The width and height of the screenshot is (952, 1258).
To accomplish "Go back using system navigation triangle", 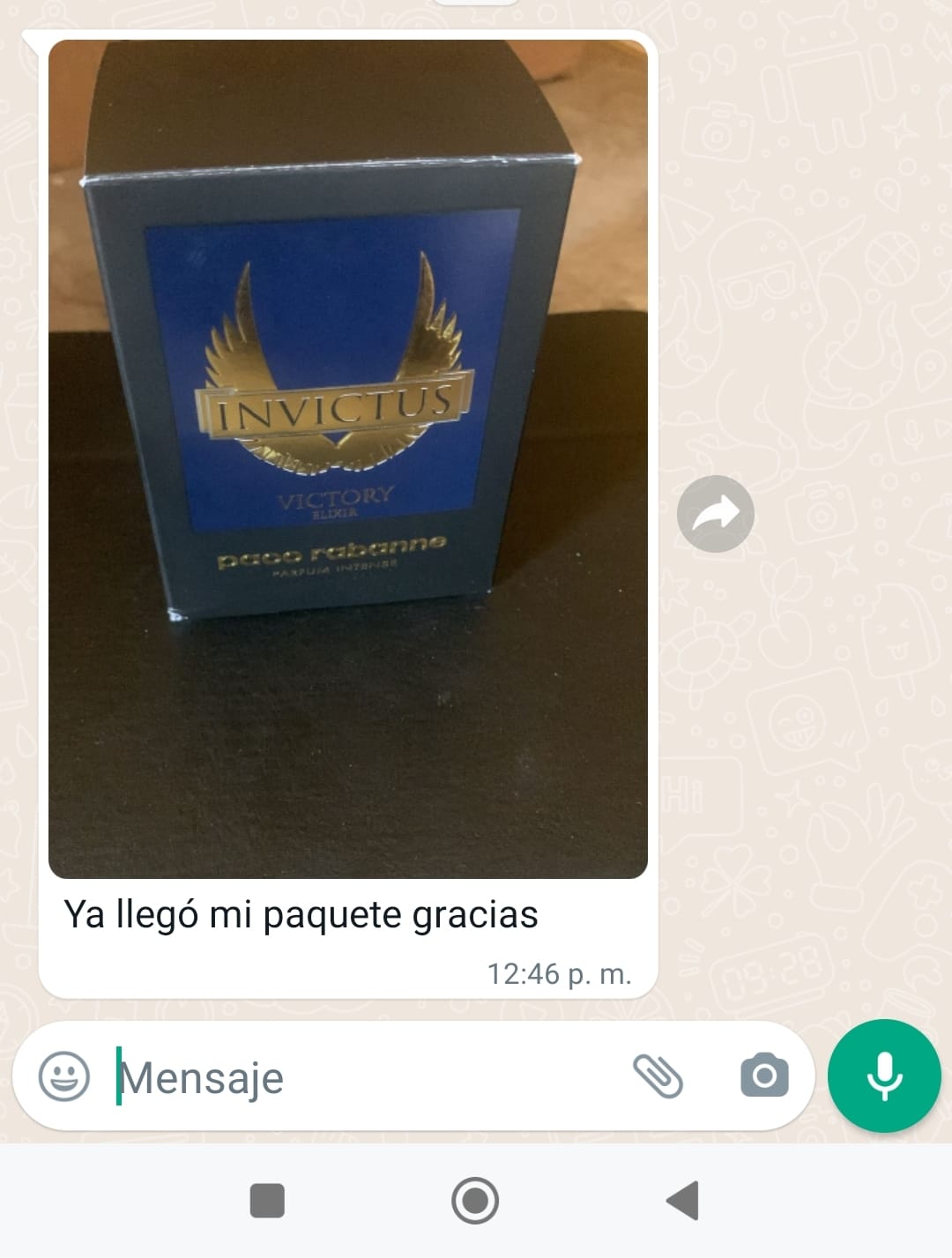I will [683, 1201].
